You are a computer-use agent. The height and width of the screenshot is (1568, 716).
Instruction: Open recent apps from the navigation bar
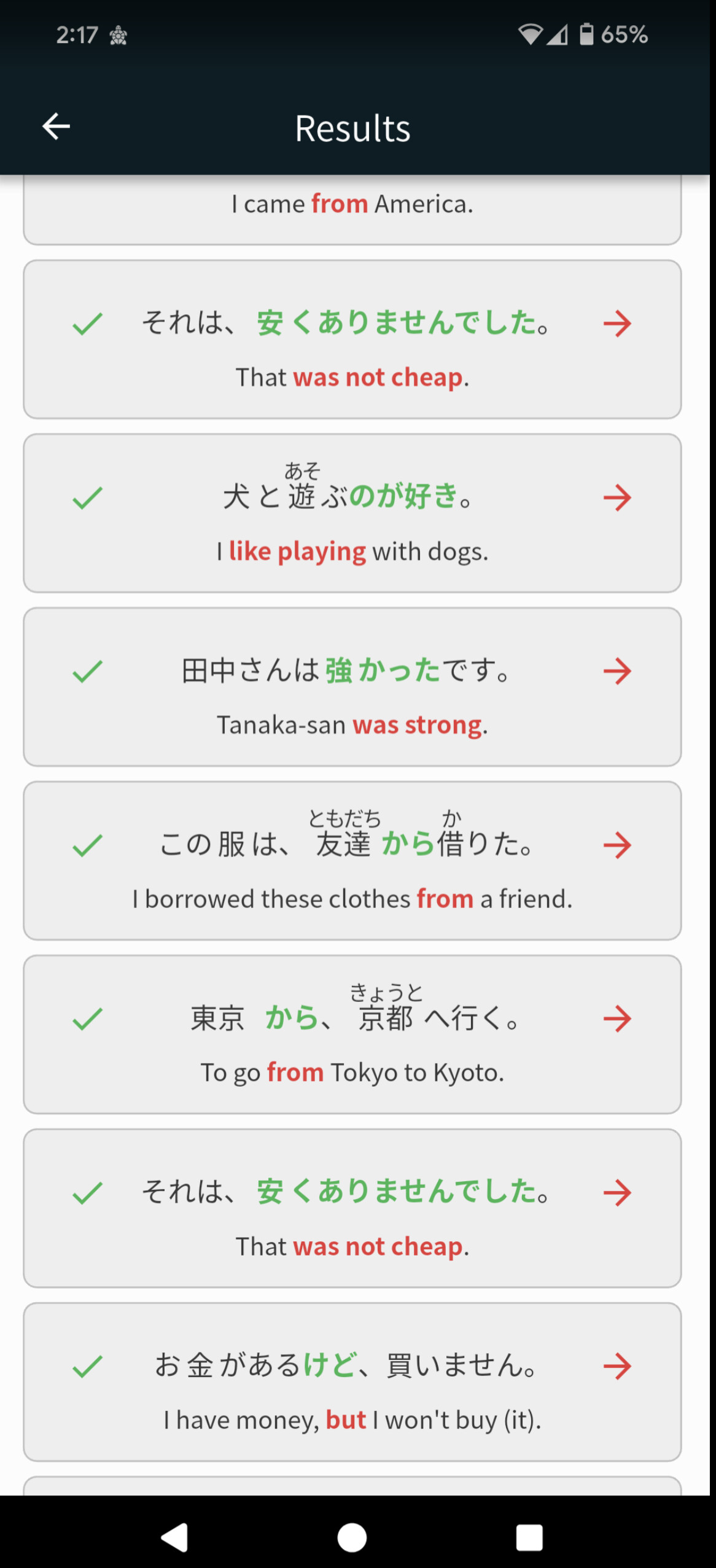[529, 1537]
